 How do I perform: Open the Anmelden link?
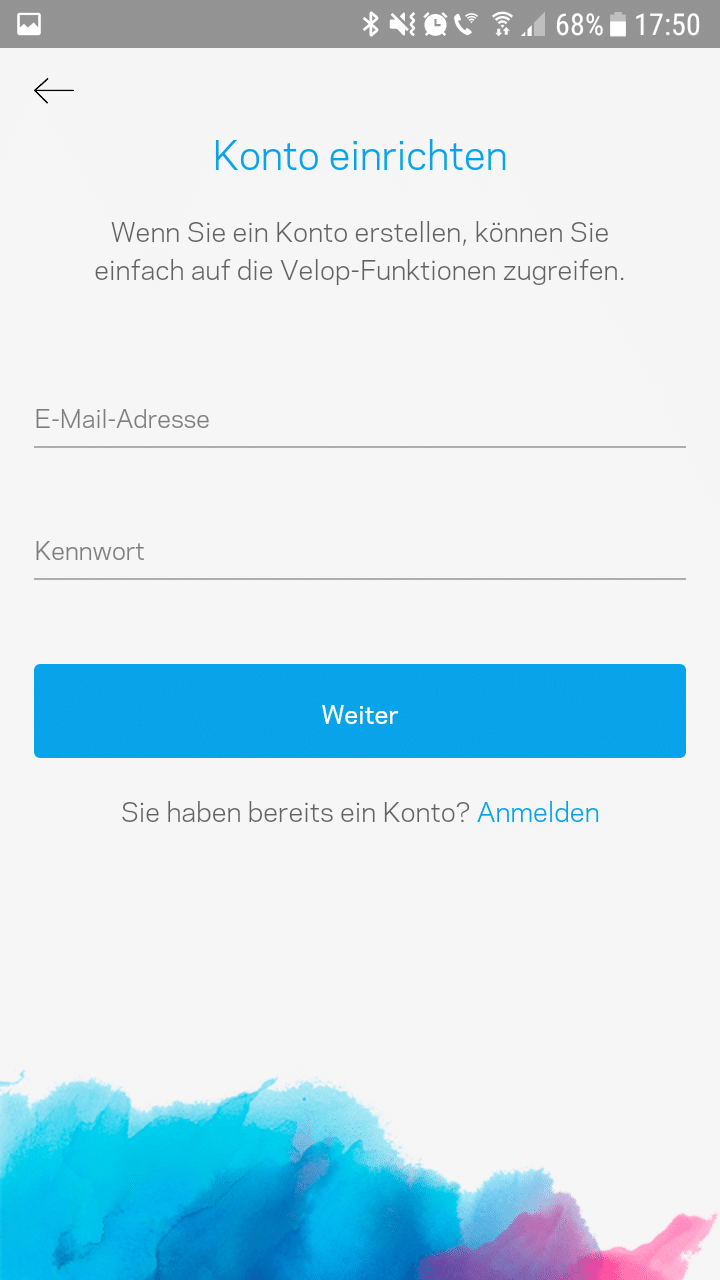[538, 813]
